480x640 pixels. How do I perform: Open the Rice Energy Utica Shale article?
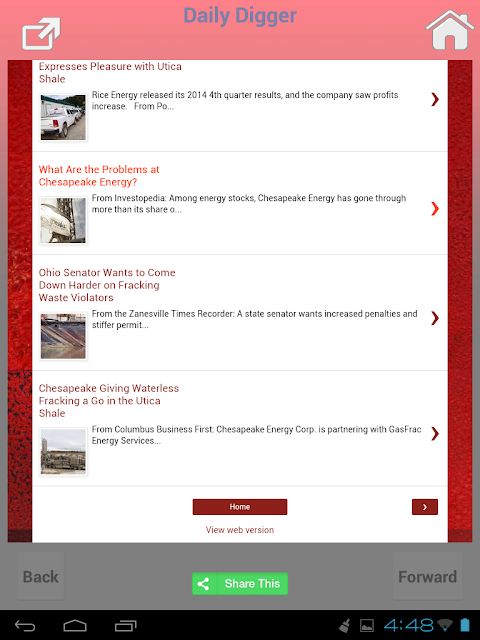point(240,106)
